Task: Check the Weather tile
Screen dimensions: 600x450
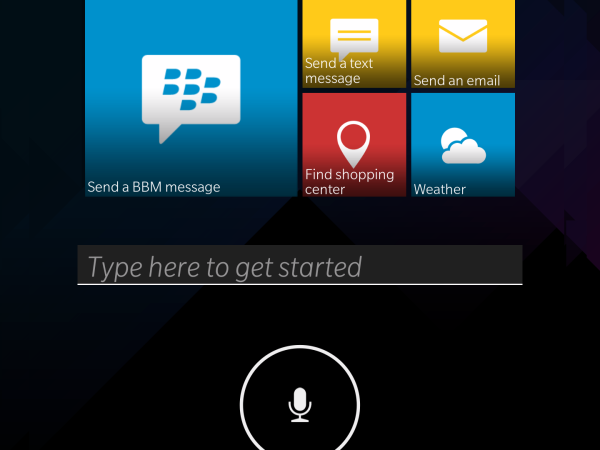Action: (x=463, y=145)
